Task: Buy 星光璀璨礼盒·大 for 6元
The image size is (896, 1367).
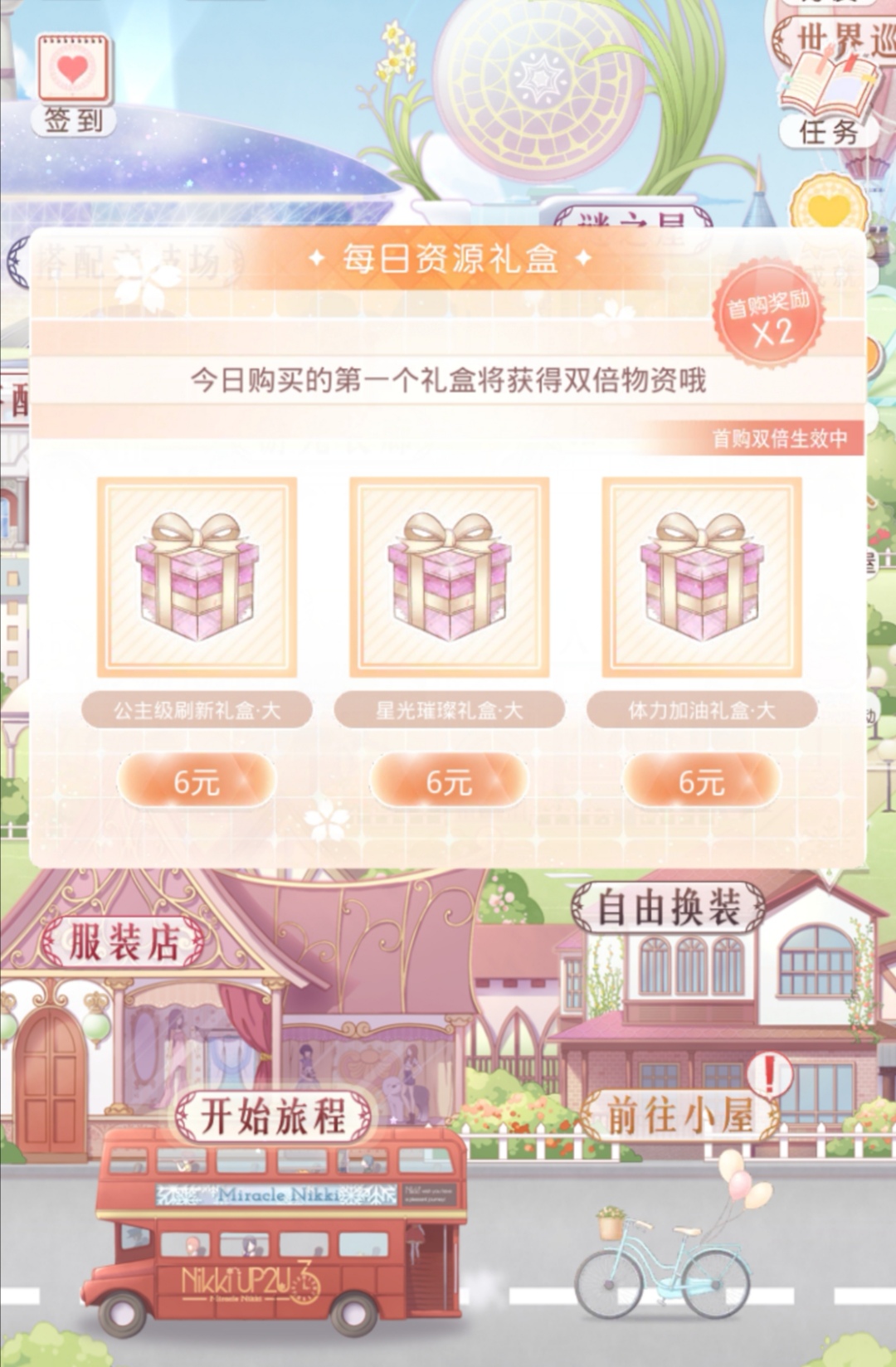Action: click(x=449, y=781)
